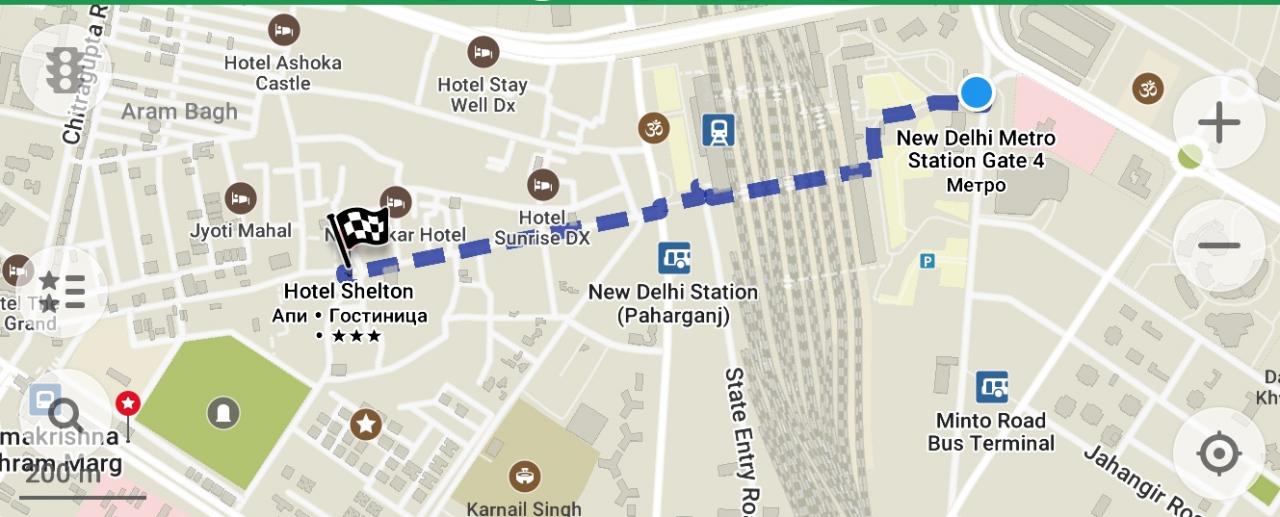Select Hotel Shelton destination flag
1280x517 pixels.
pos(358,234)
